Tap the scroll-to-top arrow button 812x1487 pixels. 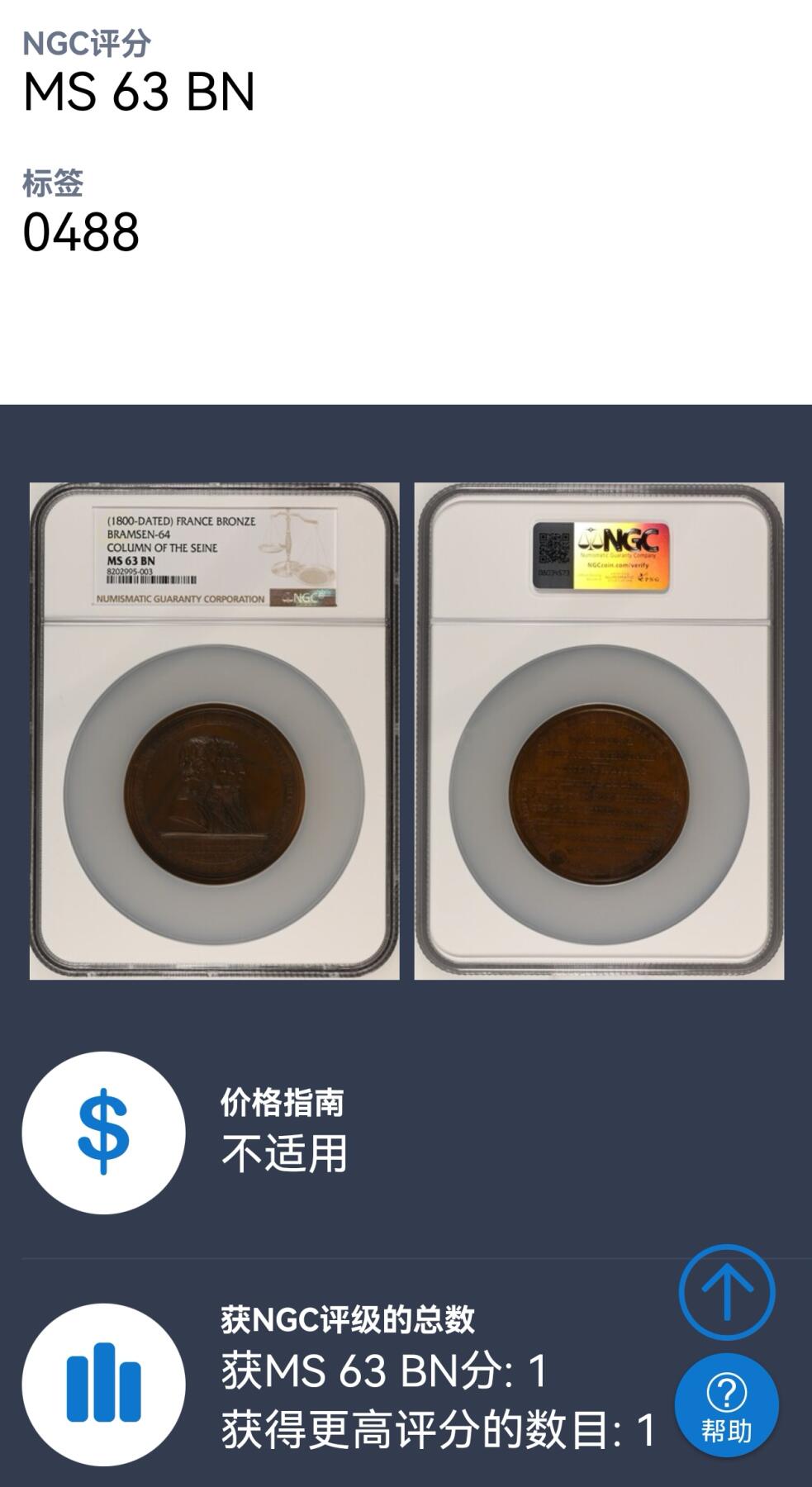pos(727,1292)
